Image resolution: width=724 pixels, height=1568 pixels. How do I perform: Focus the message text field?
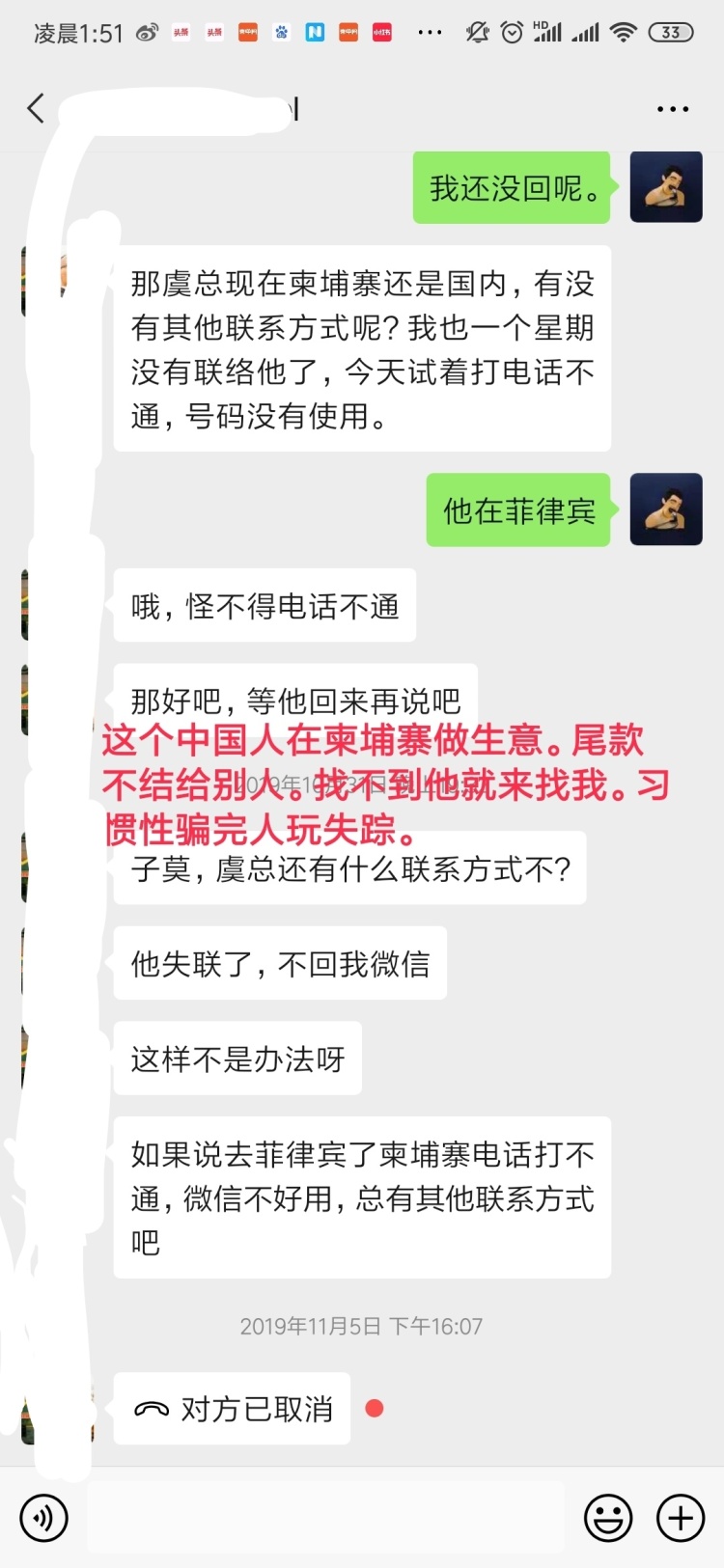pos(326,1517)
